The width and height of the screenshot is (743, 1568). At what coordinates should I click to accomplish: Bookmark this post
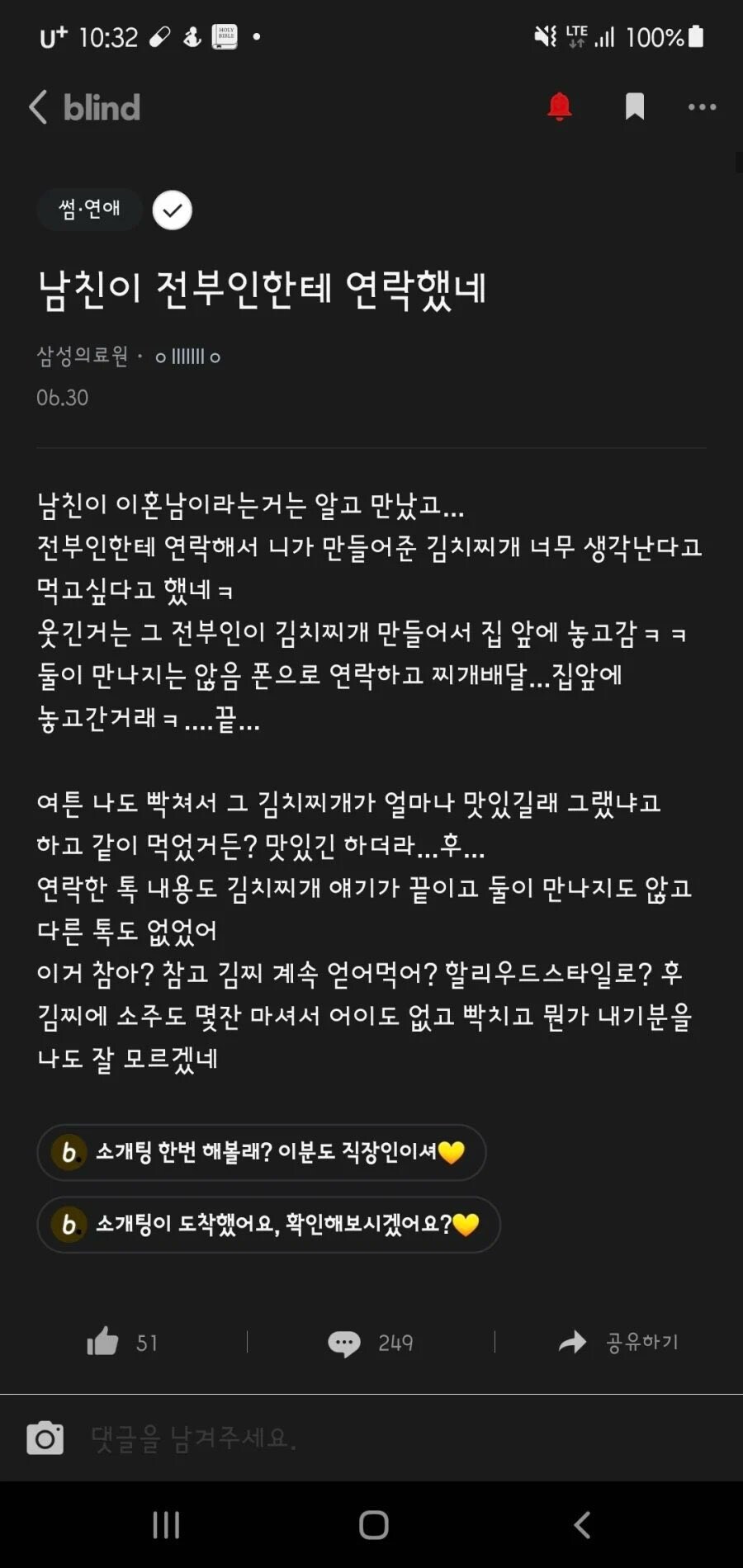coord(635,106)
